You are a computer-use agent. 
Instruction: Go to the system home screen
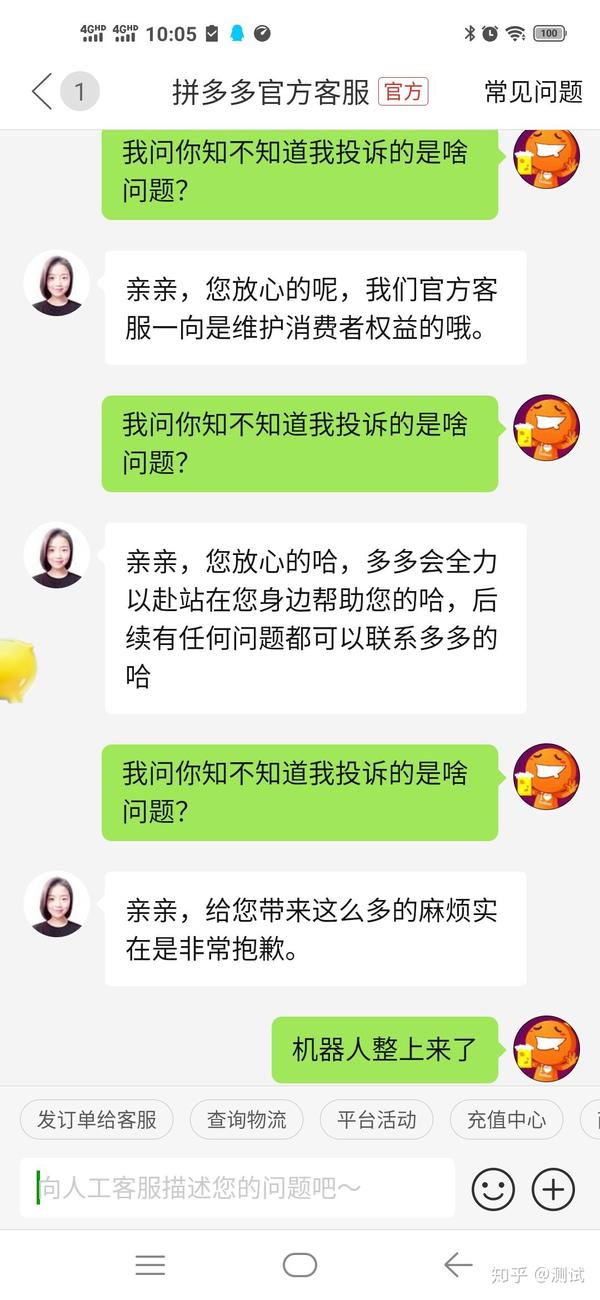pyautogui.click(x=300, y=1265)
